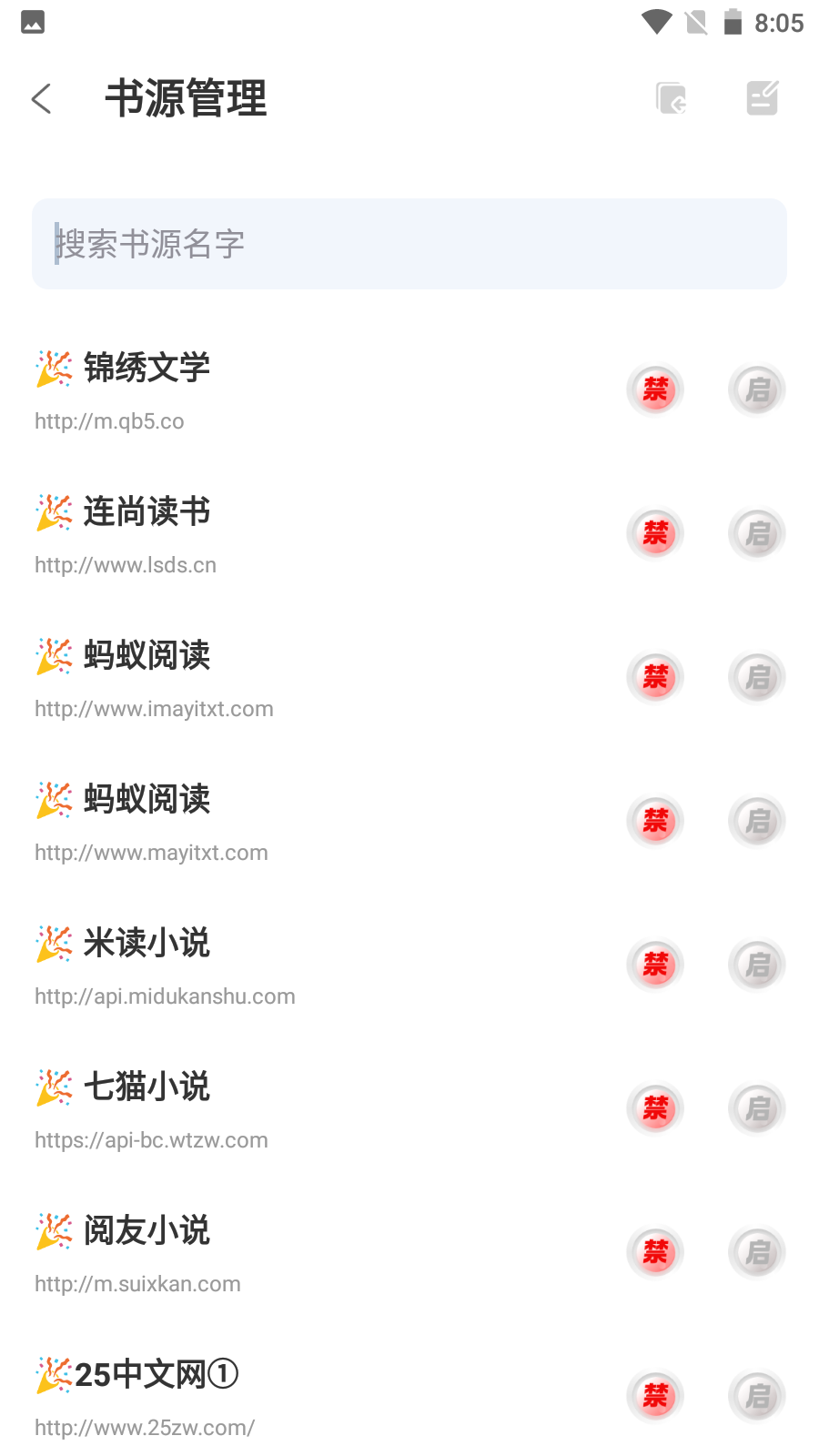The image size is (819, 1456).
Task: Disable the 连尚读书 source
Action: tap(655, 533)
